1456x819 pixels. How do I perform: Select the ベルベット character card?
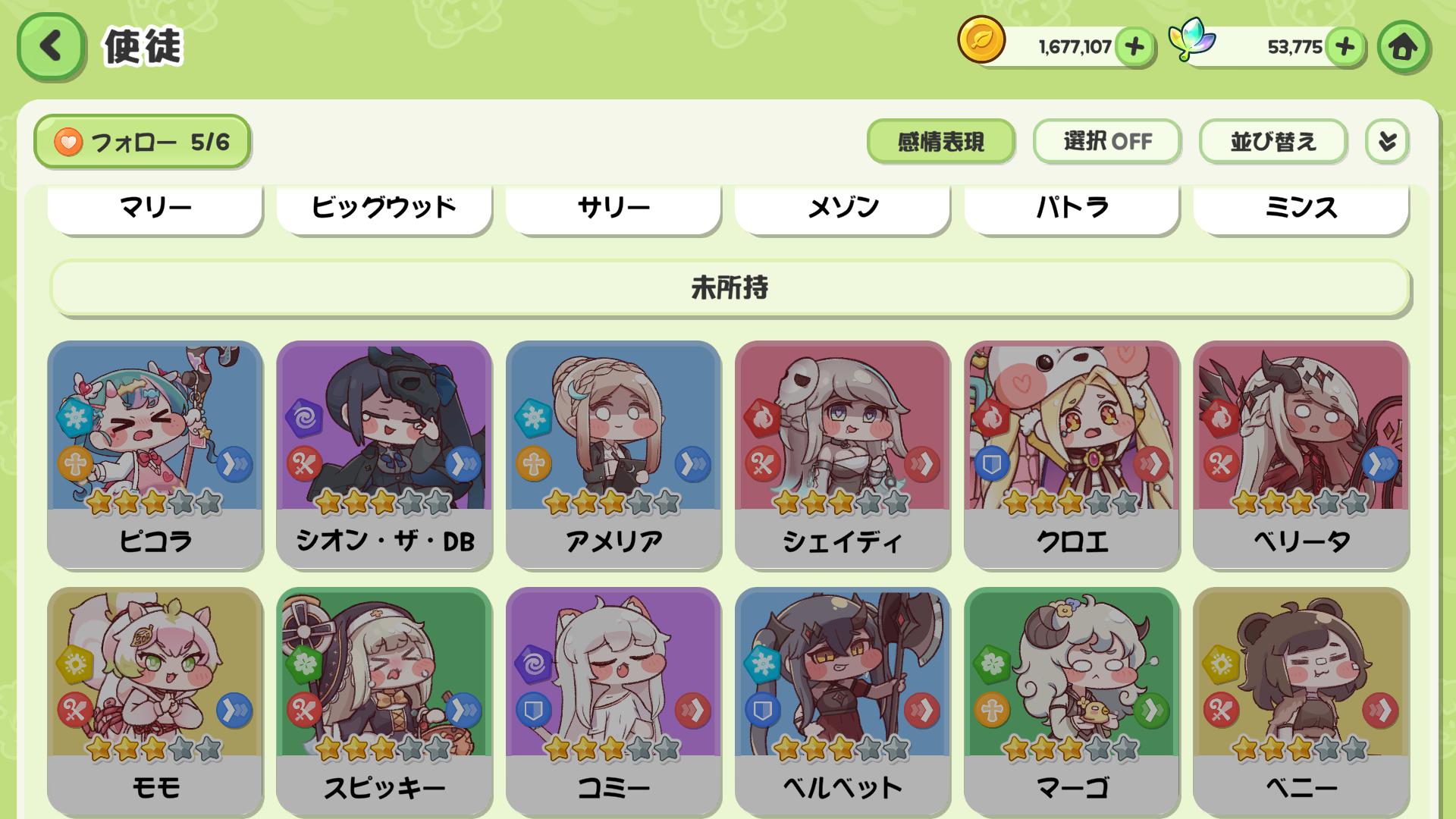[x=842, y=701]
